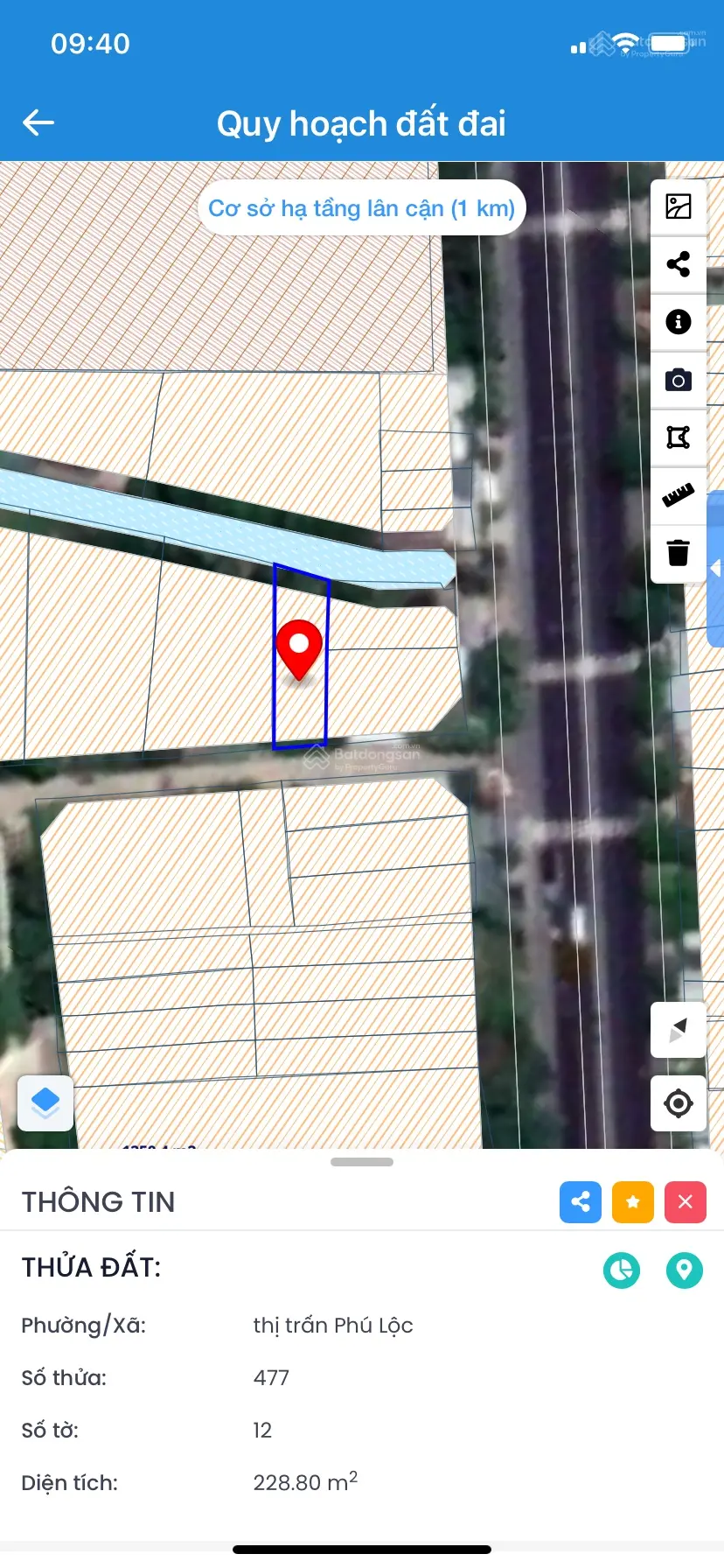
Task: Go back using the arrow
Action: (x=38, y=123)
